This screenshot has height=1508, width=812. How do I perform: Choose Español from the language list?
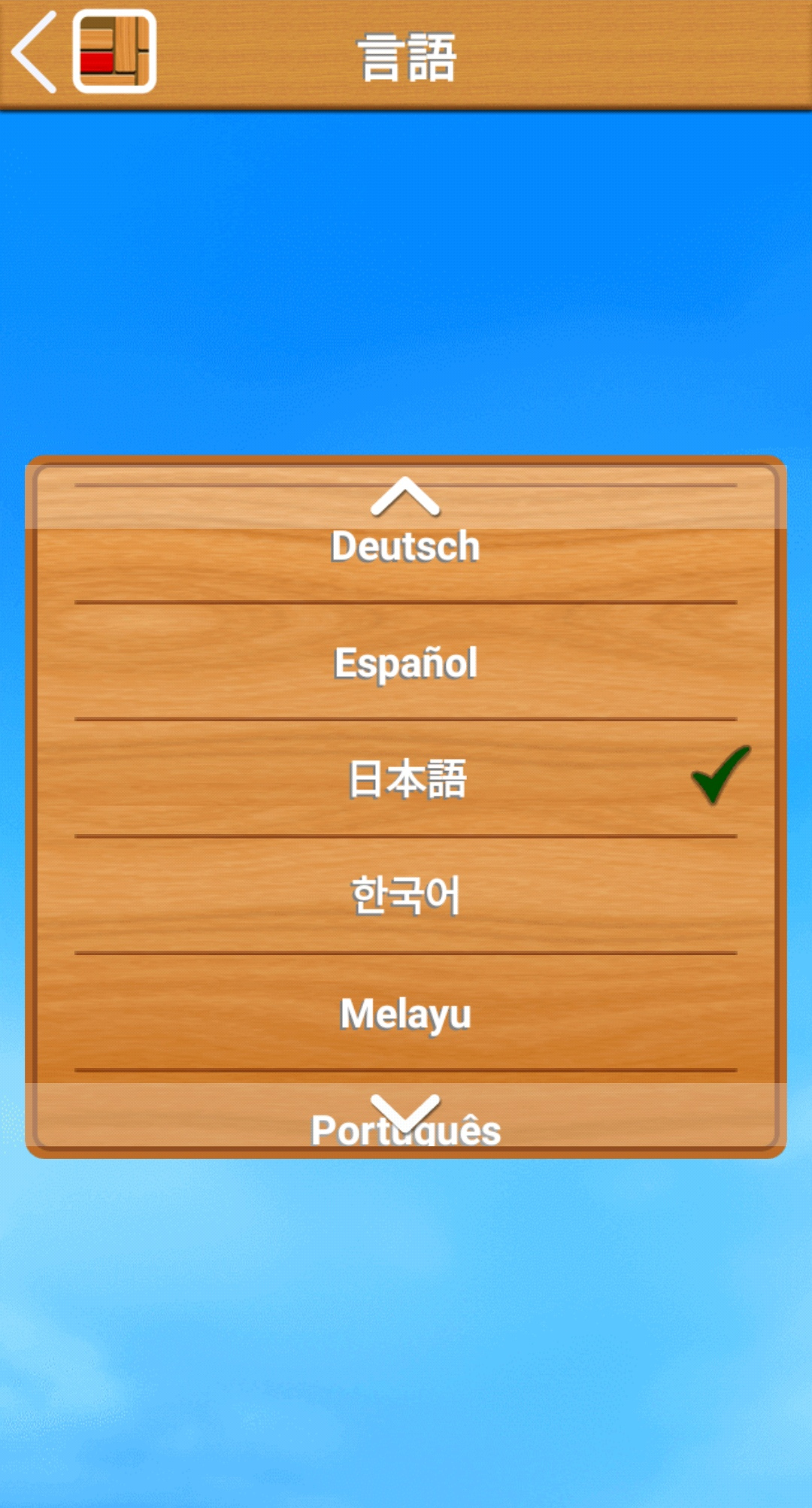pyautogui.click(x=405, y=663)
